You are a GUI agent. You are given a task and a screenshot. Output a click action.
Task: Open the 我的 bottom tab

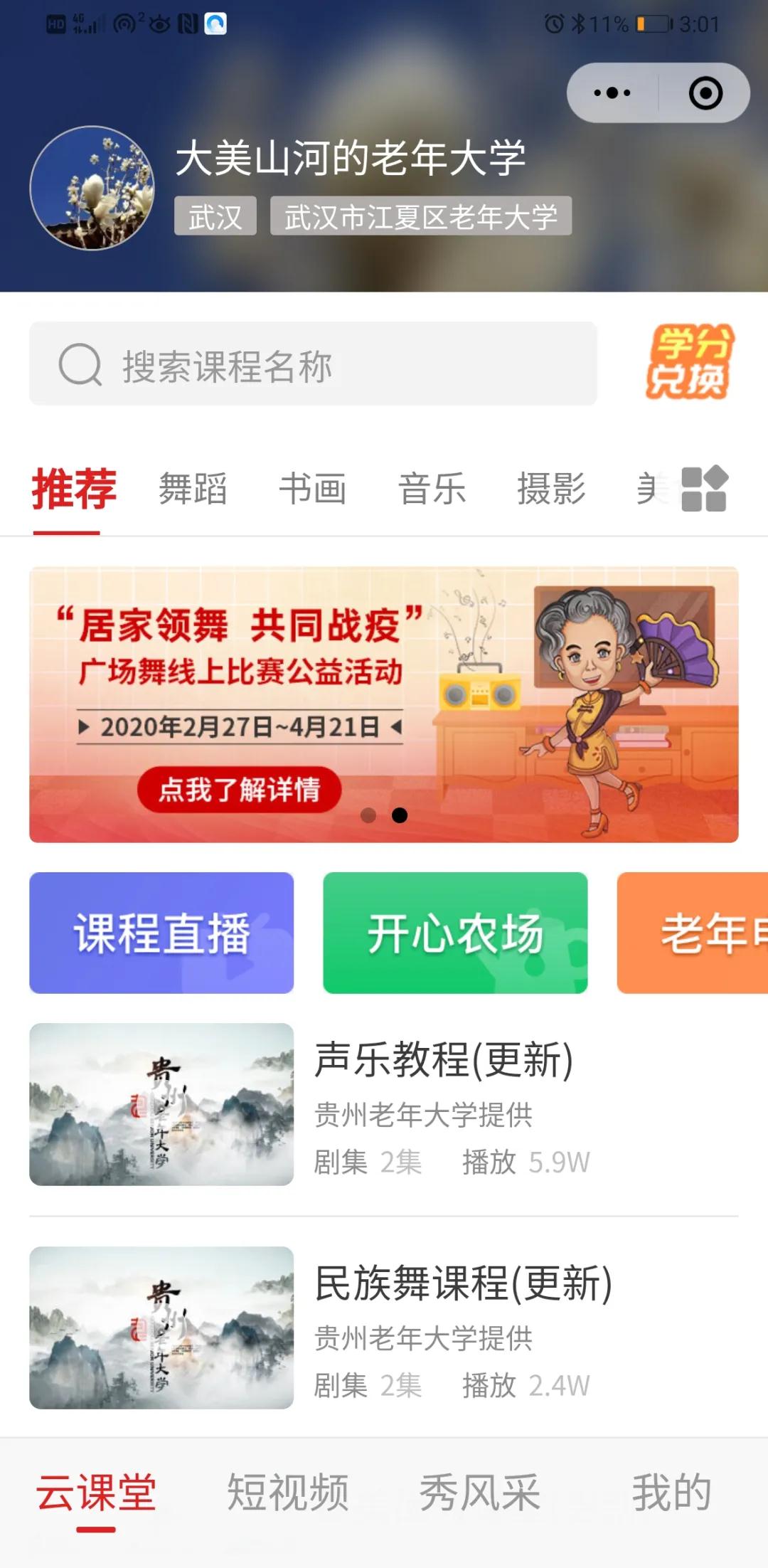671,1493
